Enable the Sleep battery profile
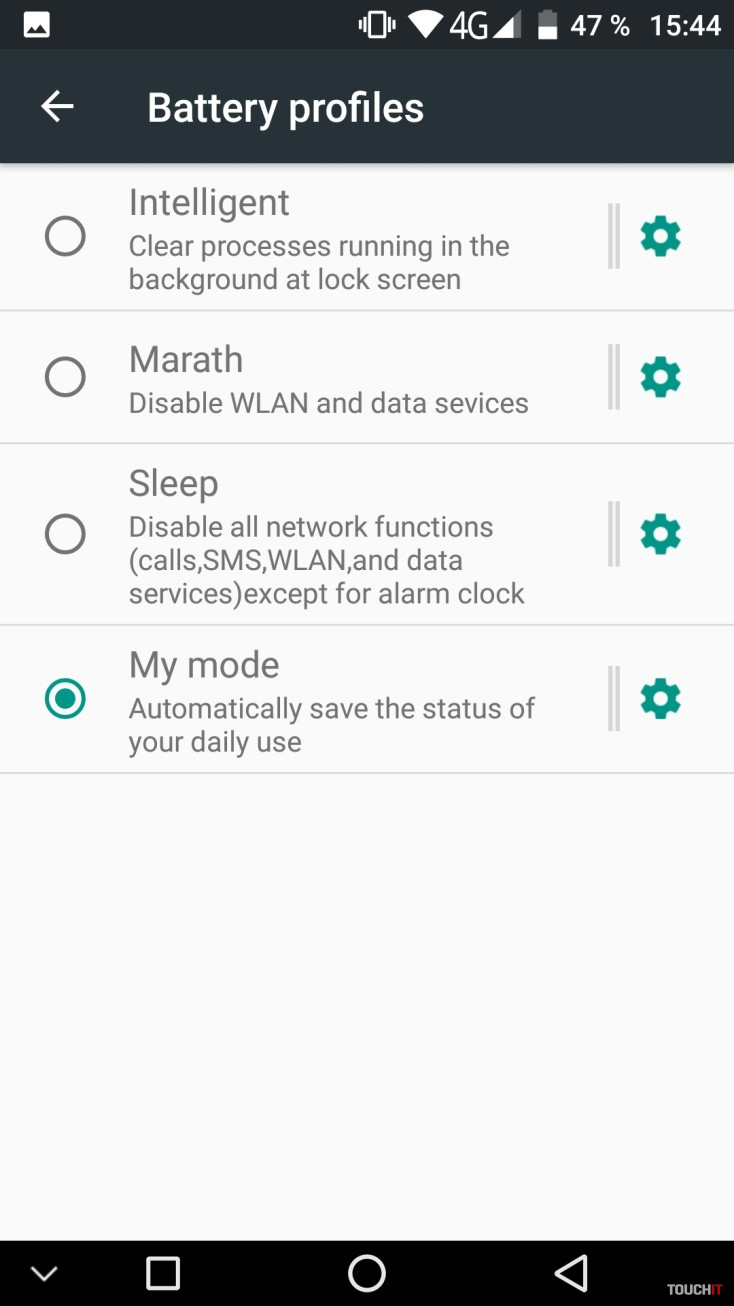 point(65,534)
